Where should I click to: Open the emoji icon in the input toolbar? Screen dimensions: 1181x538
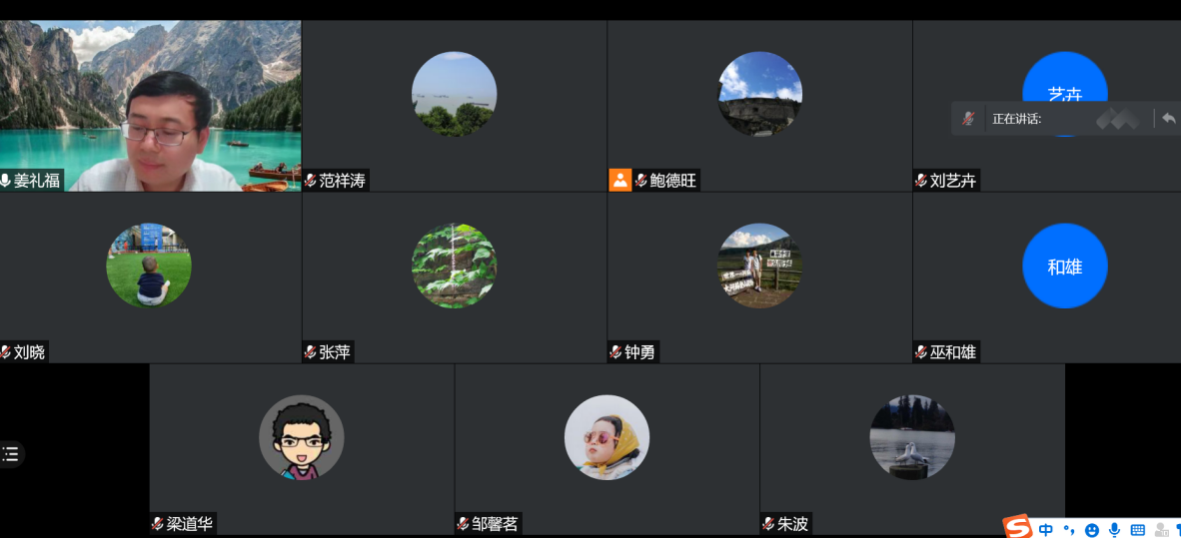(1092, 529)
